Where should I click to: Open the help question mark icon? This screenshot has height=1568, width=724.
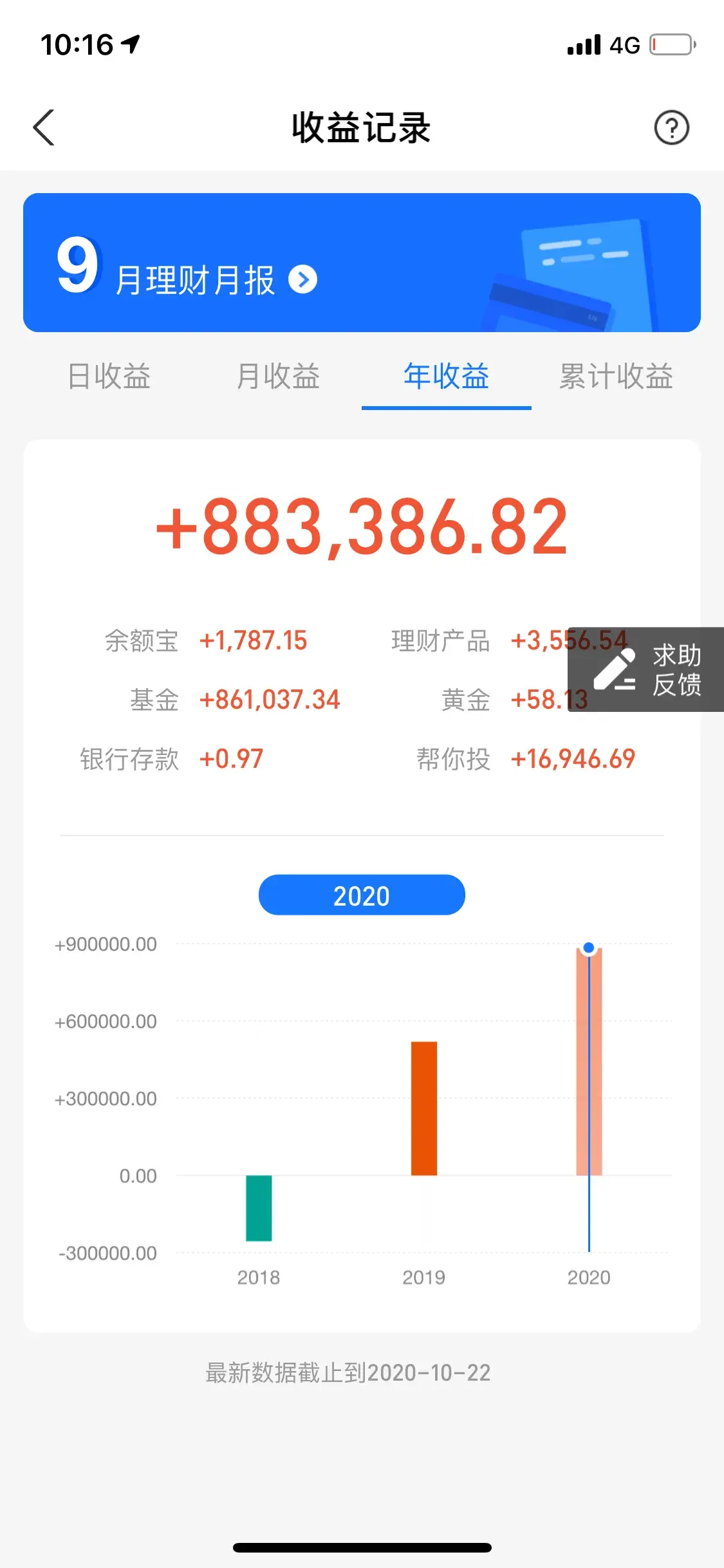click(x=671, y=127)
